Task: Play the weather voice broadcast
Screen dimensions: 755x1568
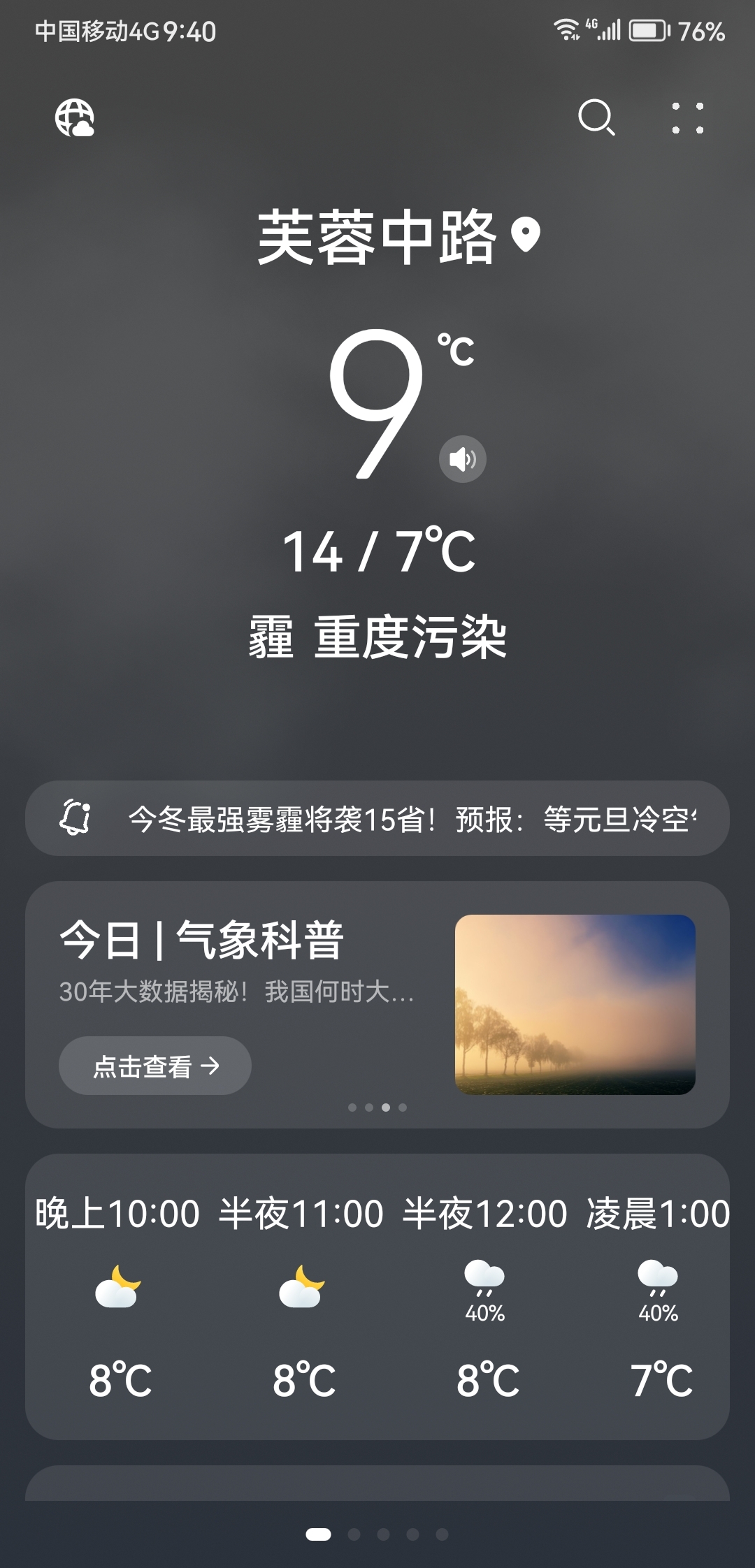Action: coord(462,459)
